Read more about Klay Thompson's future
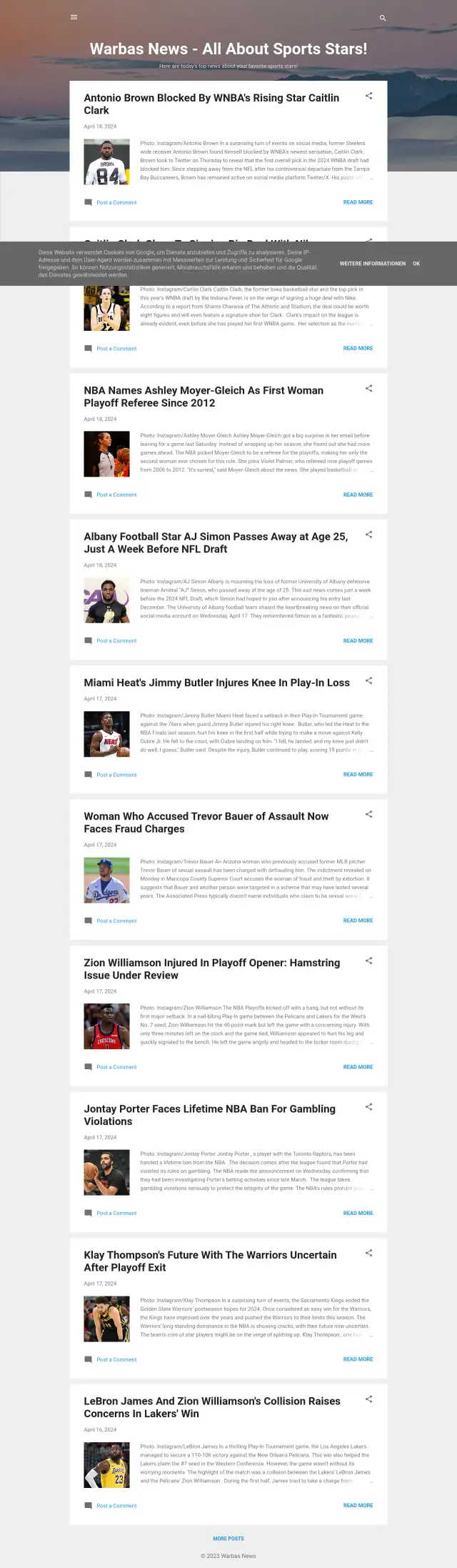Viewport: 457px width, 1568px height. 358,1359
